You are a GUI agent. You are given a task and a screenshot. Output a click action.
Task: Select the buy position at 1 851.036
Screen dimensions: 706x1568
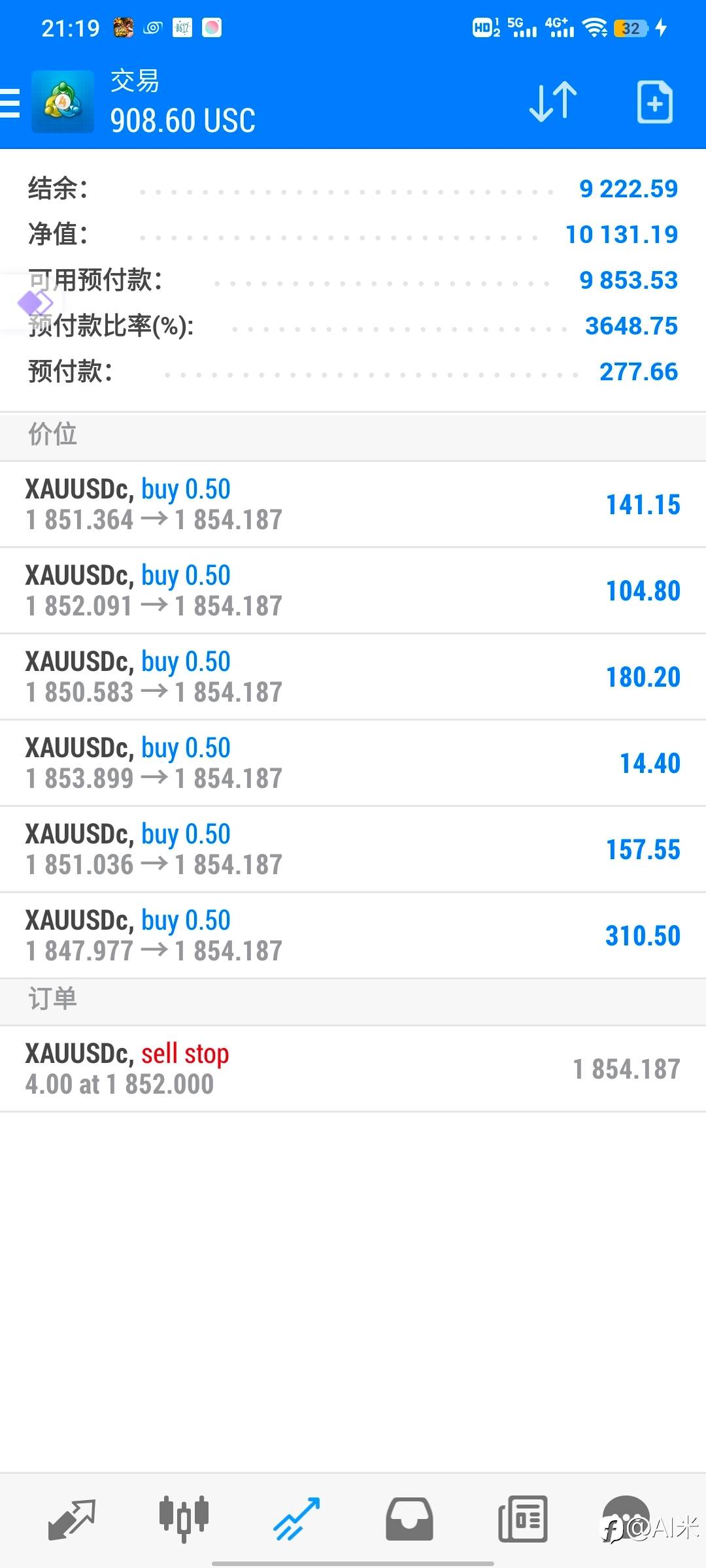(x=353, y=849)
